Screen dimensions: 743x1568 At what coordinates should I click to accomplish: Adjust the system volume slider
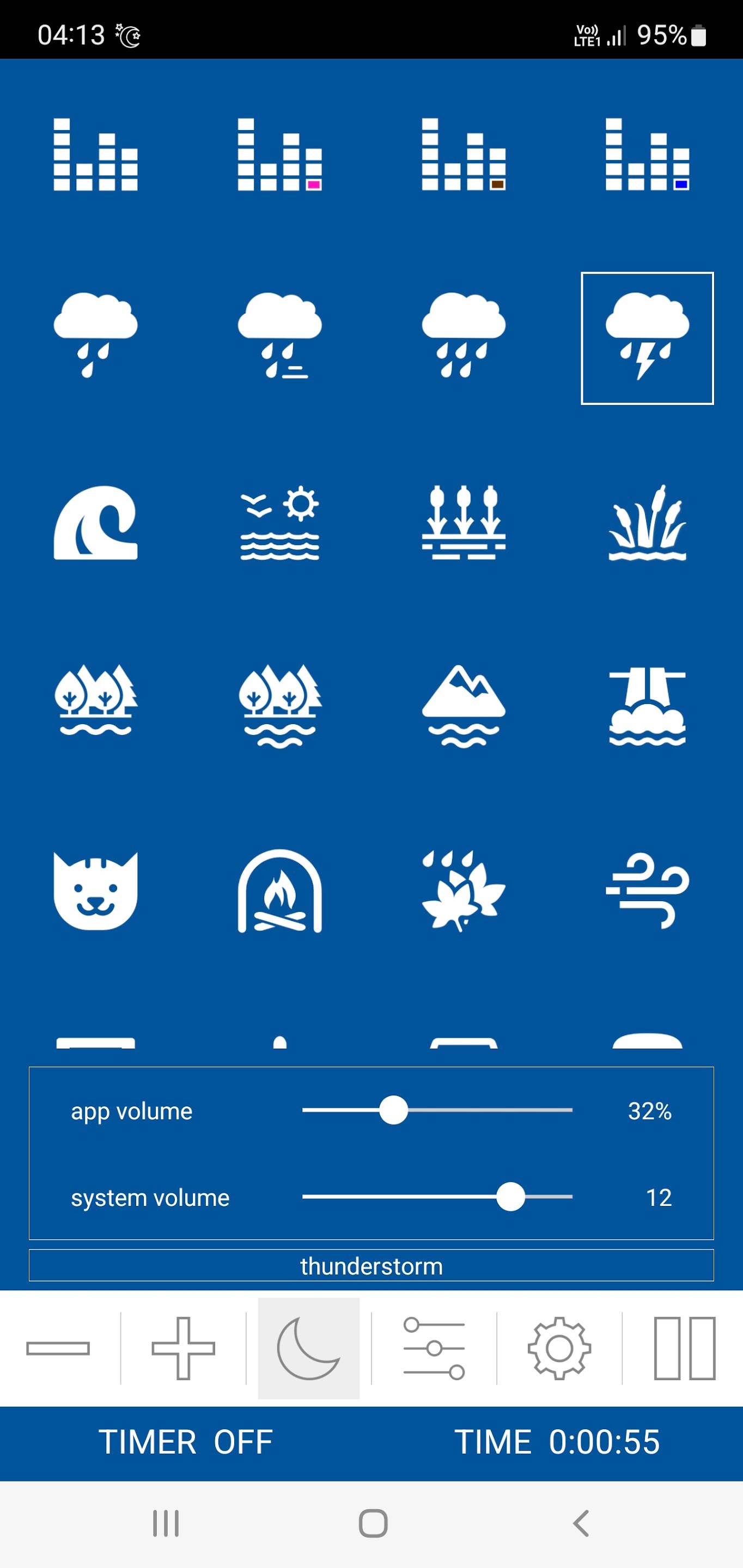510,1197
